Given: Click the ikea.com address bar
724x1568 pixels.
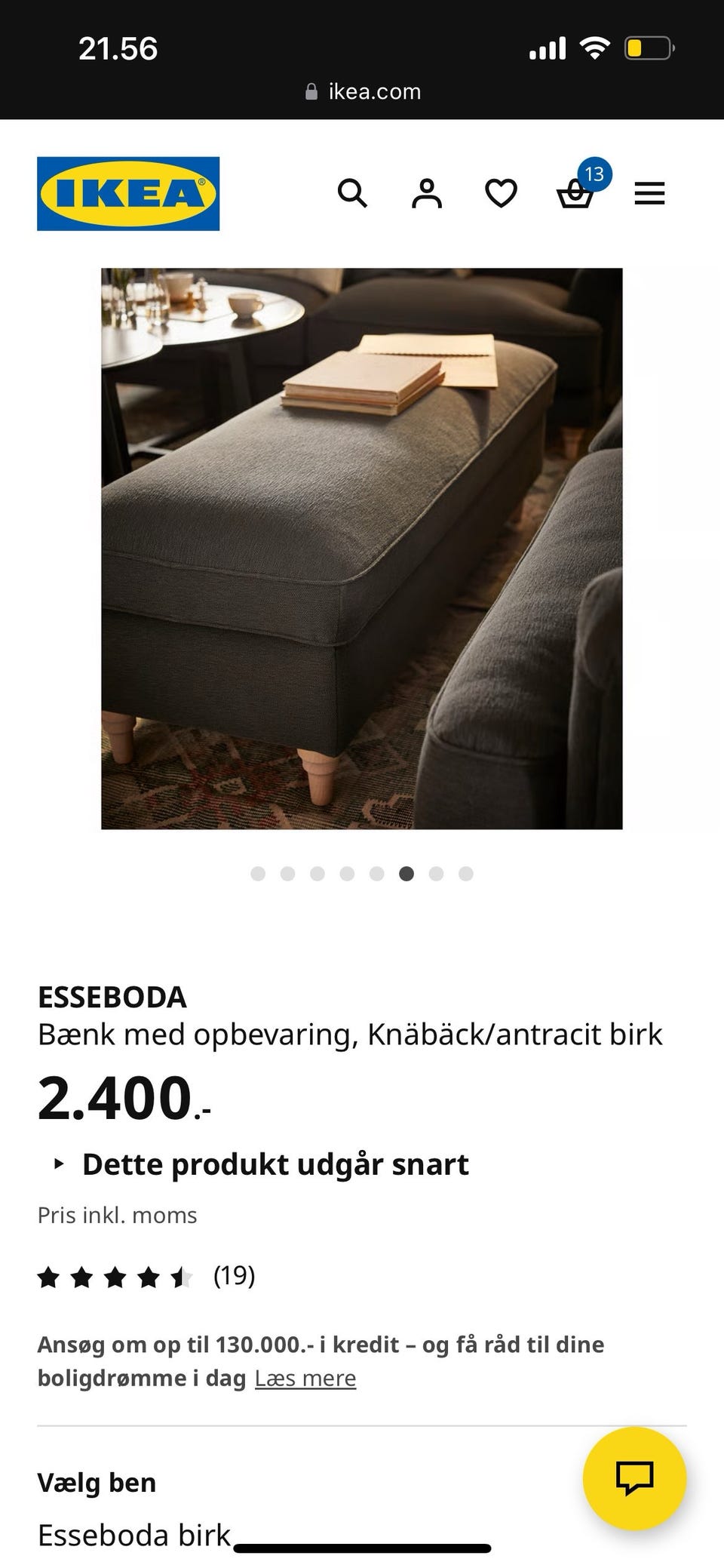Looking at the screenshot, I should (x=373, y=91).
